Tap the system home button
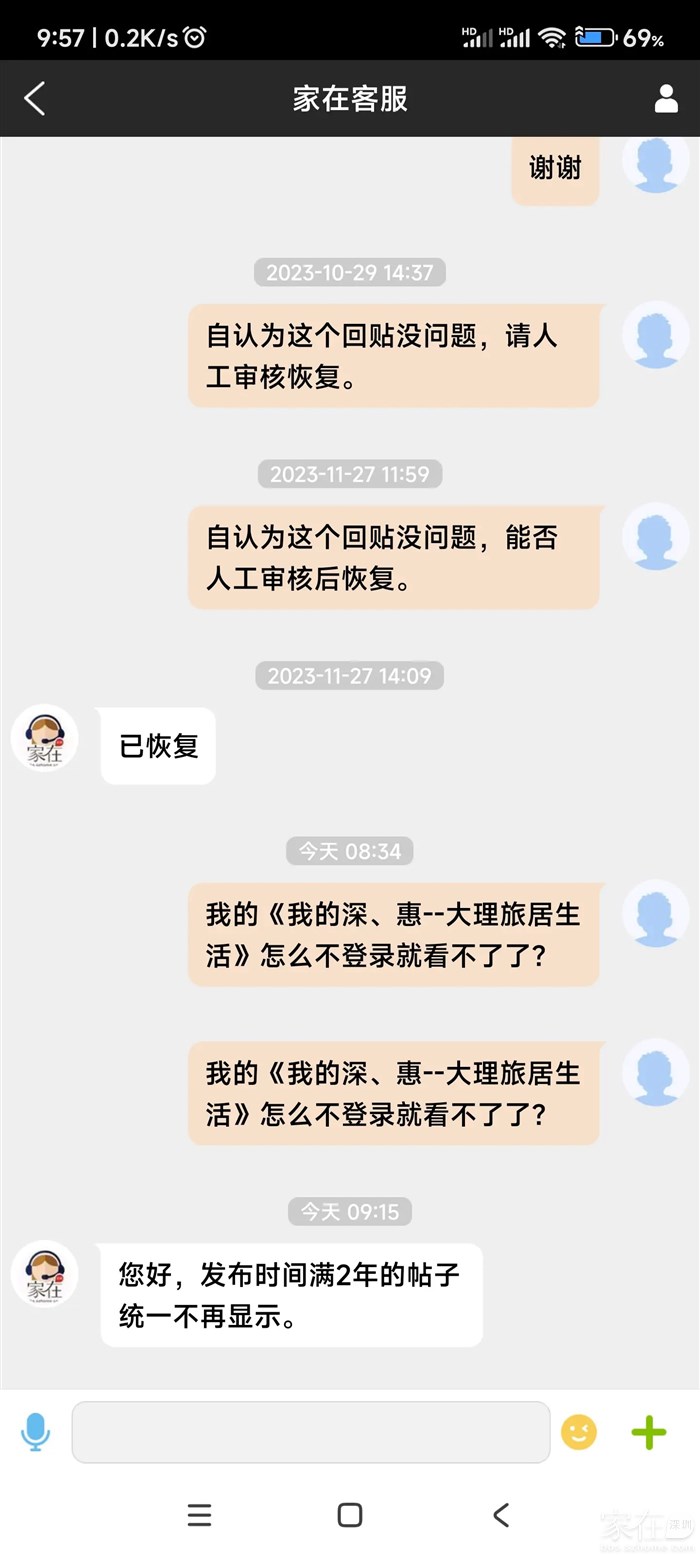700x1555 pixels. (350, 1515)
